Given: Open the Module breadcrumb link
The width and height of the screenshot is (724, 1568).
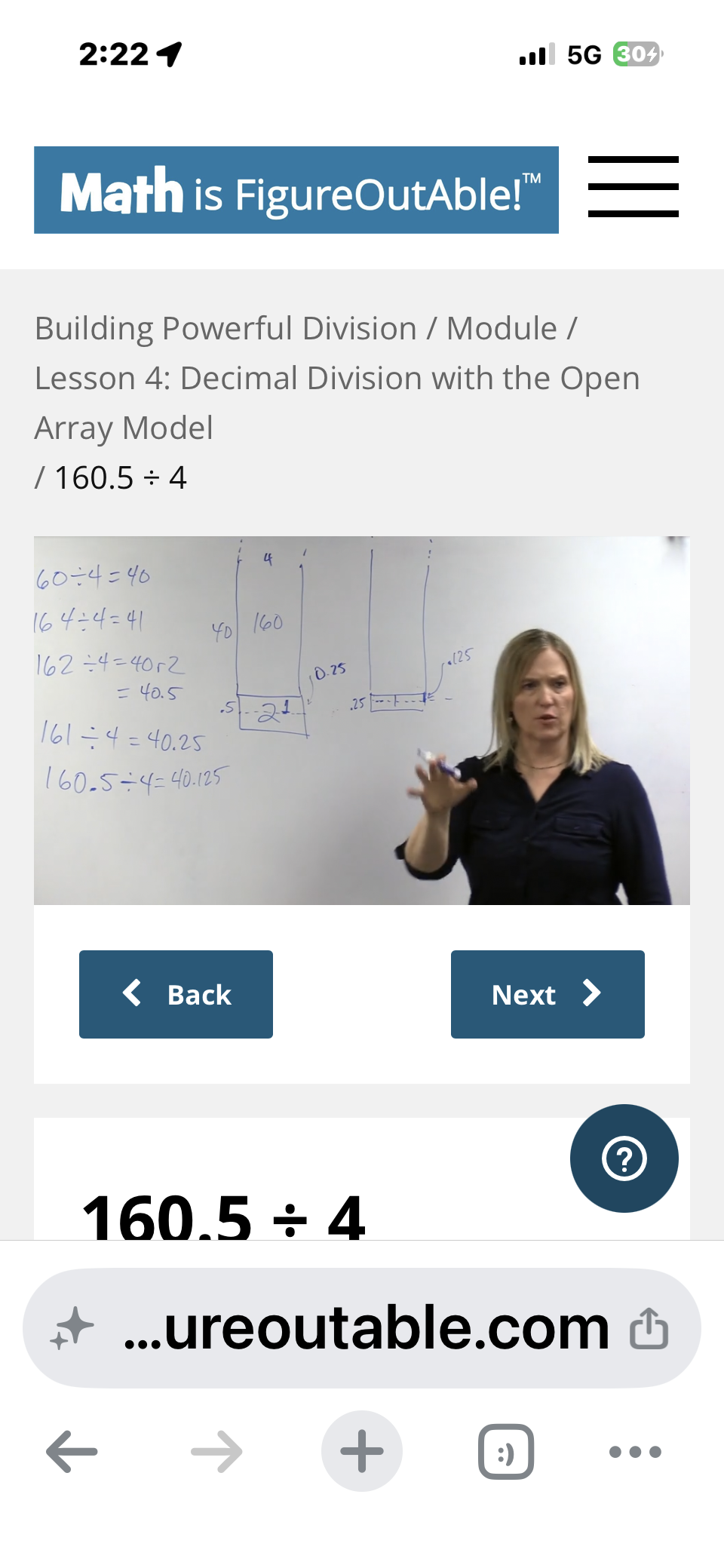Looking at the screenshot, I should (x=502, y=329).
